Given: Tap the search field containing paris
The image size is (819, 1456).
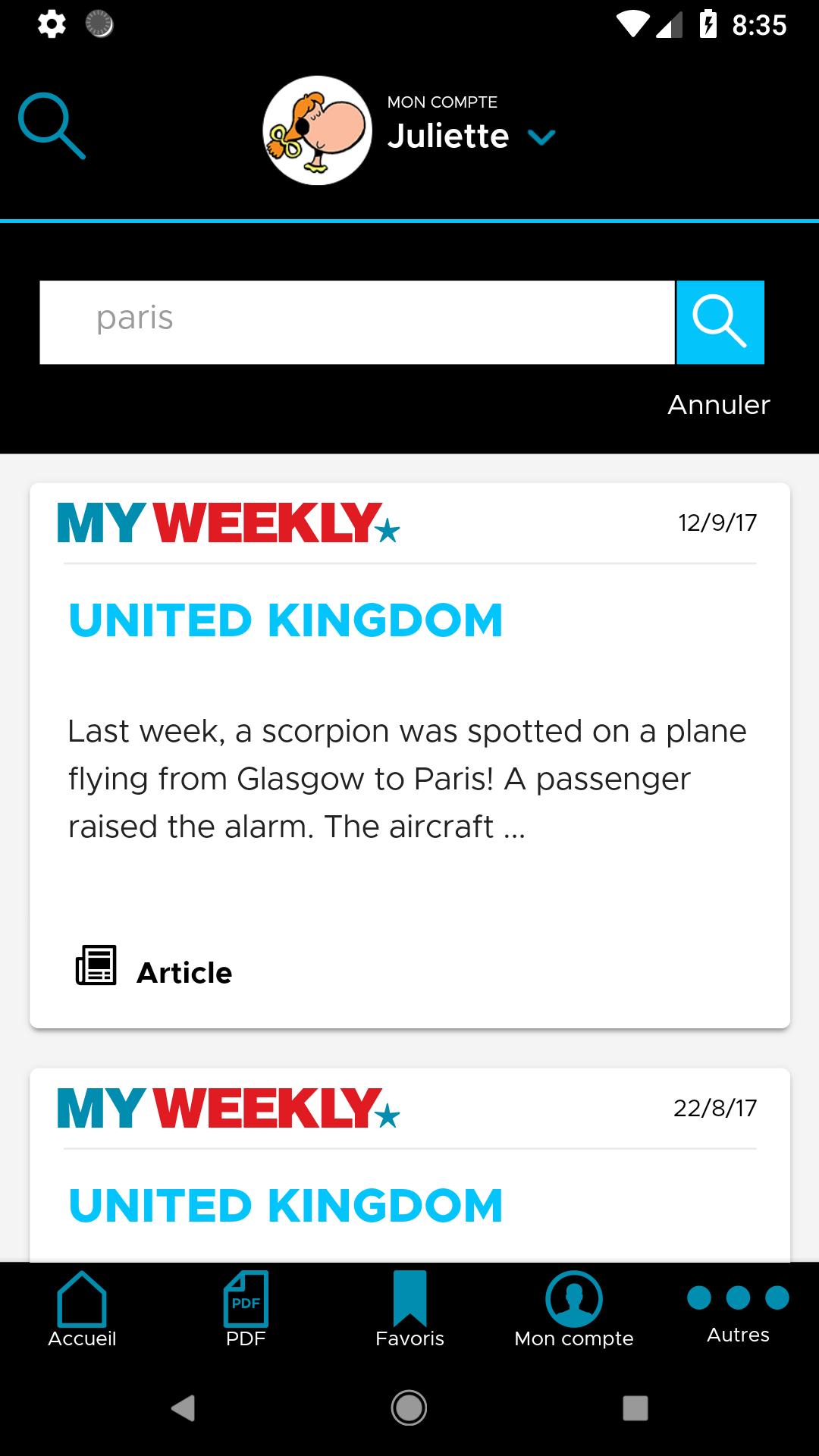Looking at the screenshot, I should tap(357, 322).
